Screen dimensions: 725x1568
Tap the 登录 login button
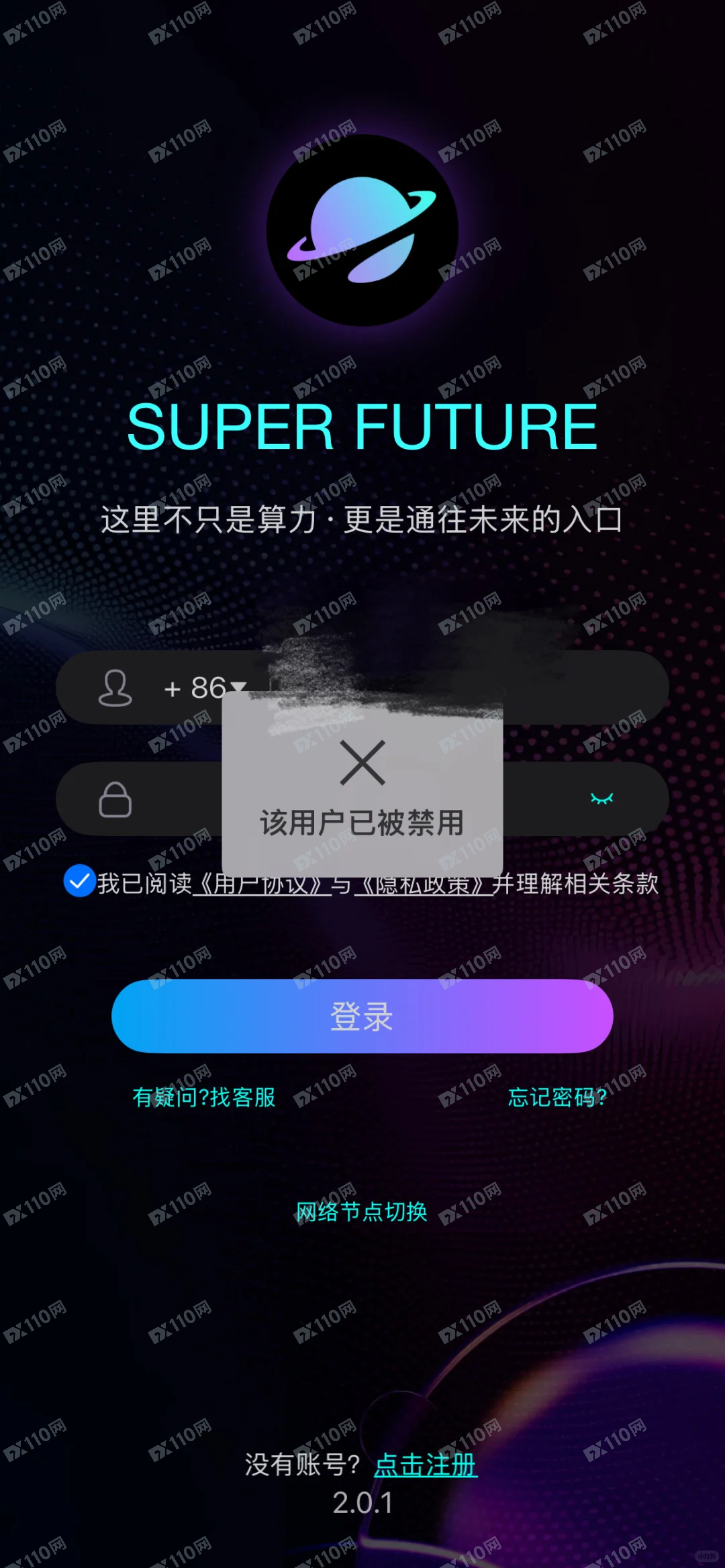coord(362,1016)
